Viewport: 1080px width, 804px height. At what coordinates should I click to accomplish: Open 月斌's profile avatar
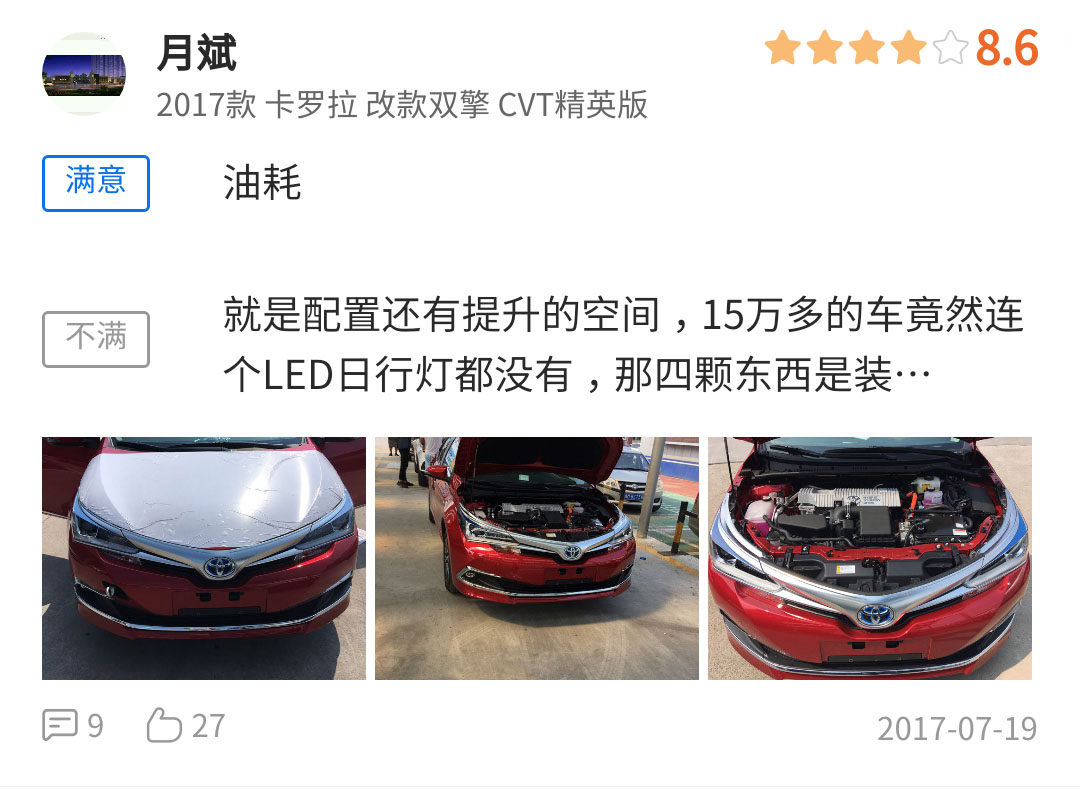84,74
